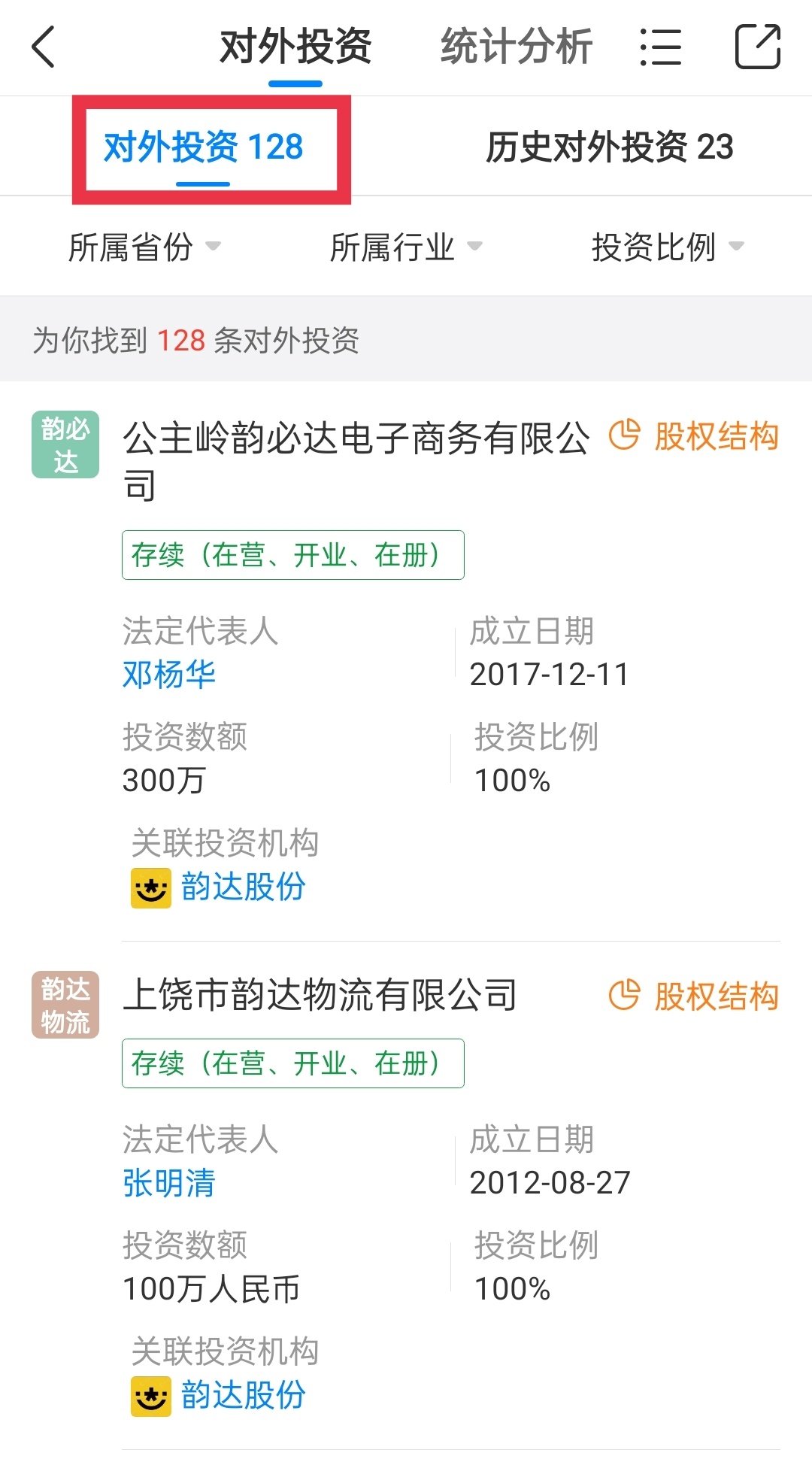Select the 对外投资 128 sub-tab
The image size is (812, 1459).
pos(203,147)
